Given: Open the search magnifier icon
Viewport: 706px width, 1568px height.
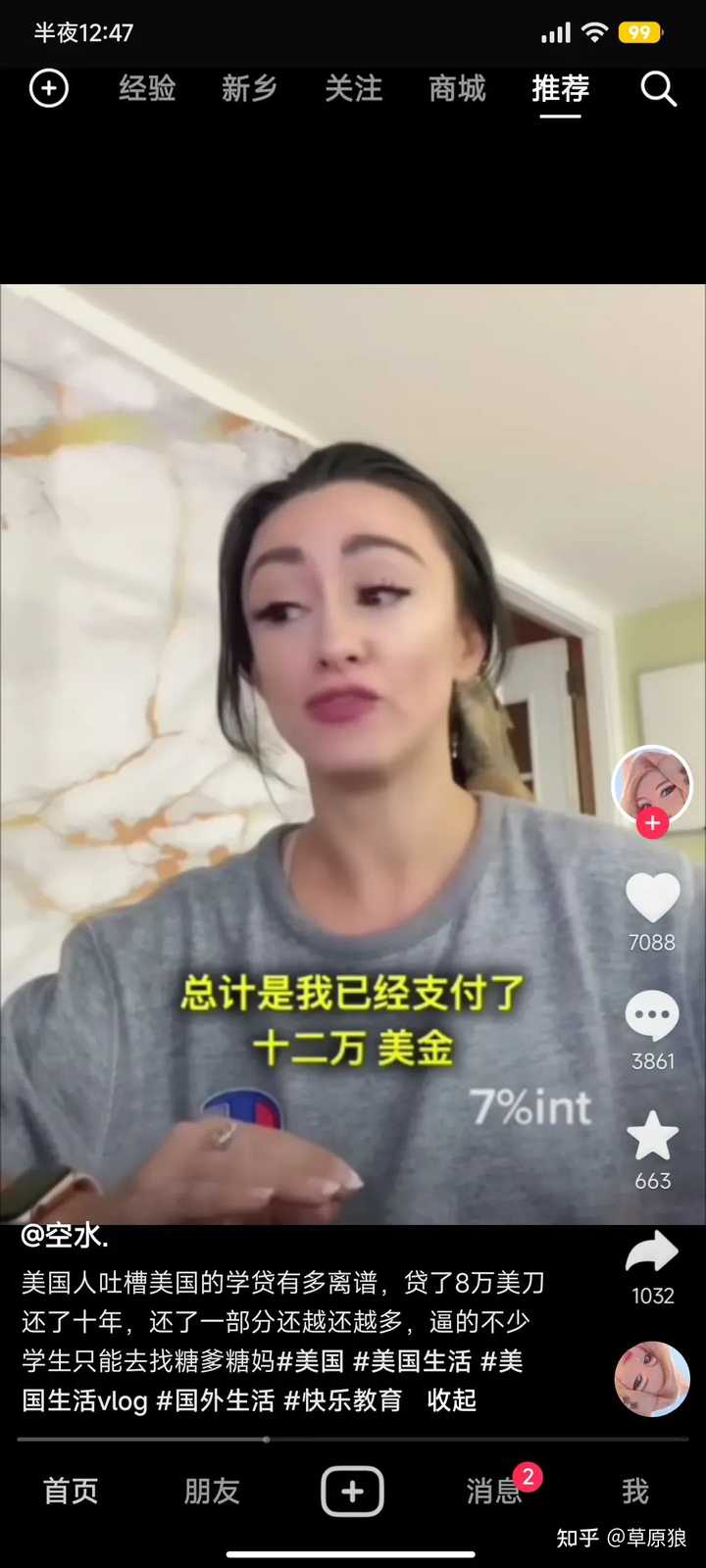Looking at the screenshot, I should [x=658, y=89].
